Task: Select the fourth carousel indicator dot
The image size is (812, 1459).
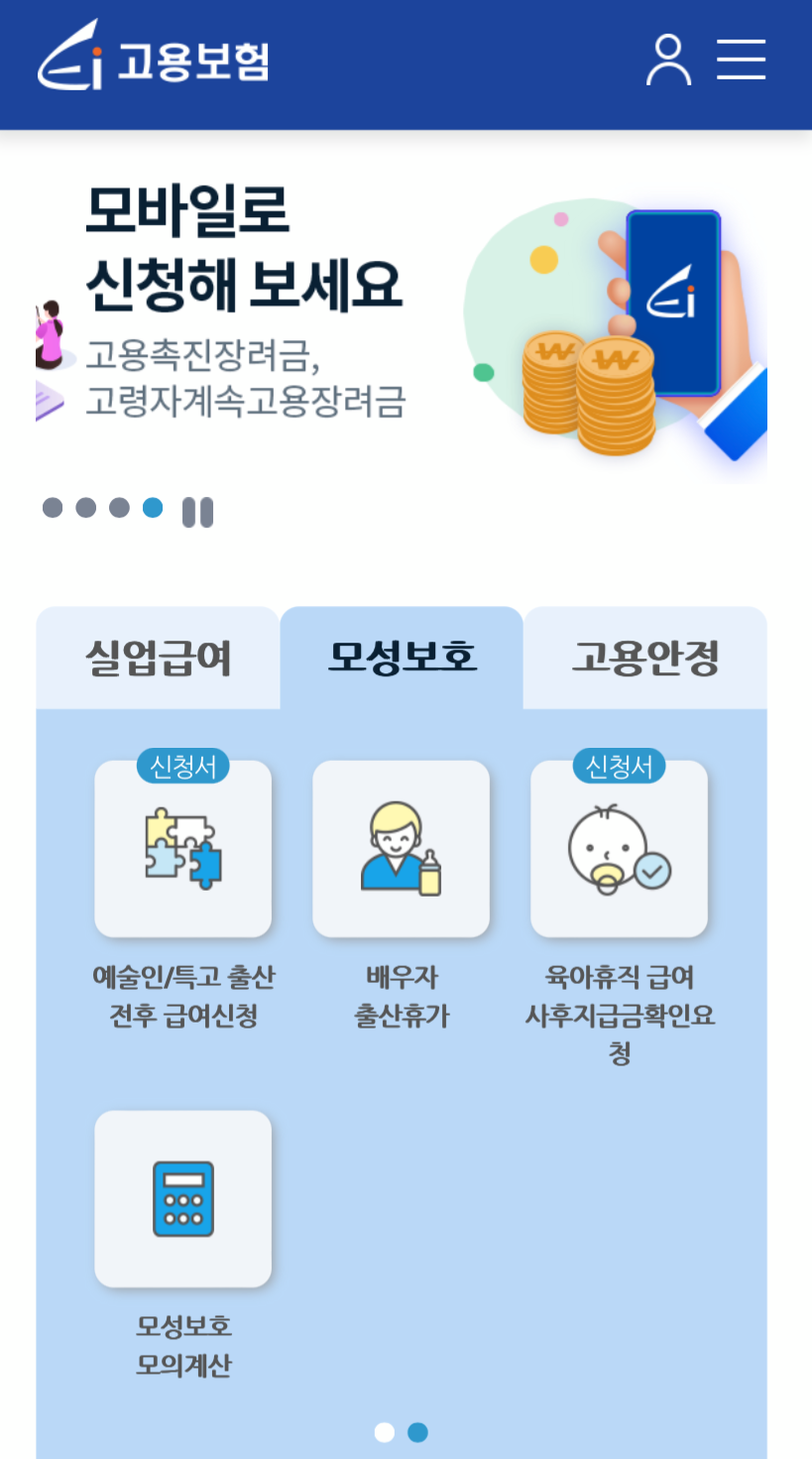Action: [155, 507]
